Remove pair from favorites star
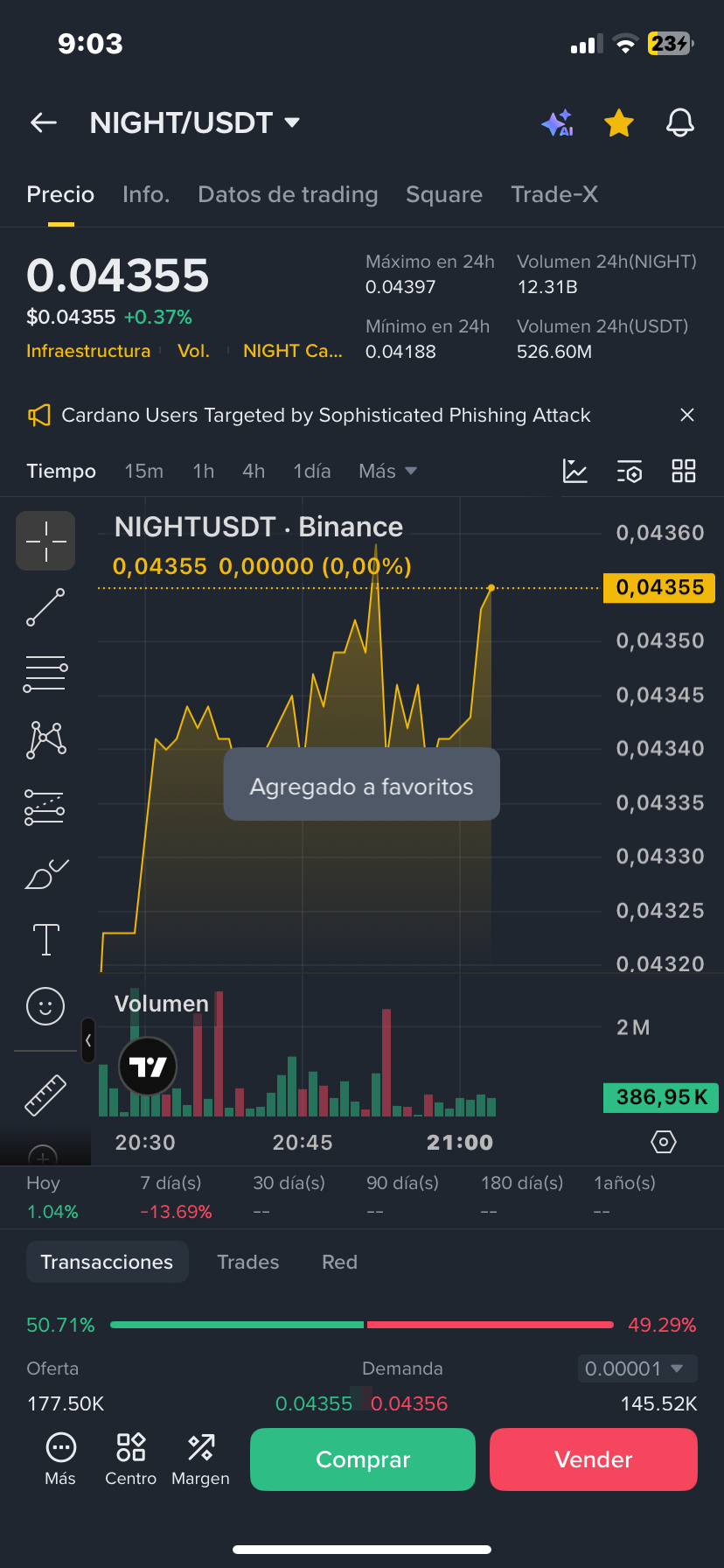This screenshot has height=1568, width=724. tap(619, 123)
